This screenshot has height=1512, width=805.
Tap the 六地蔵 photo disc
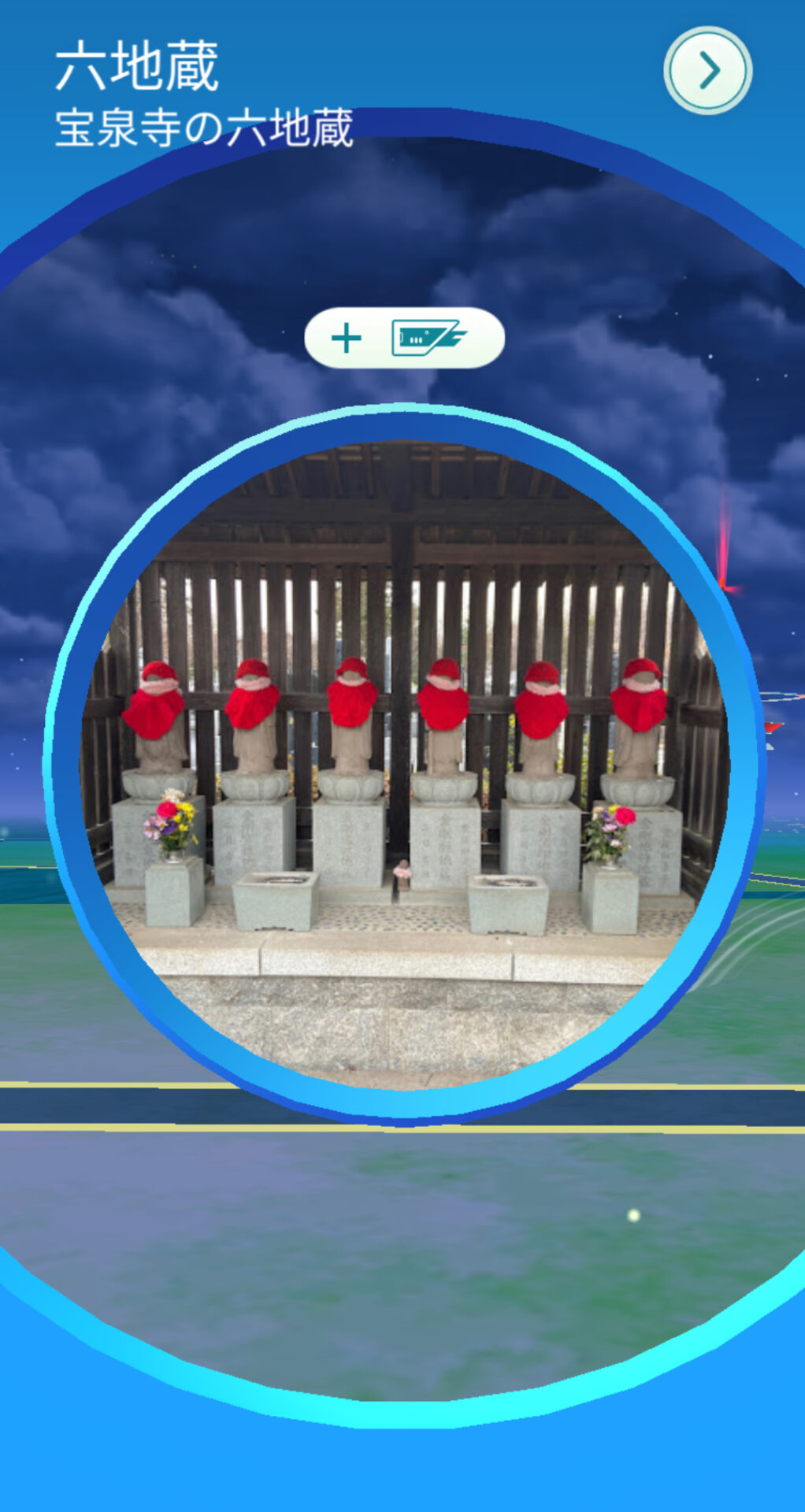[x=403, y=764]
